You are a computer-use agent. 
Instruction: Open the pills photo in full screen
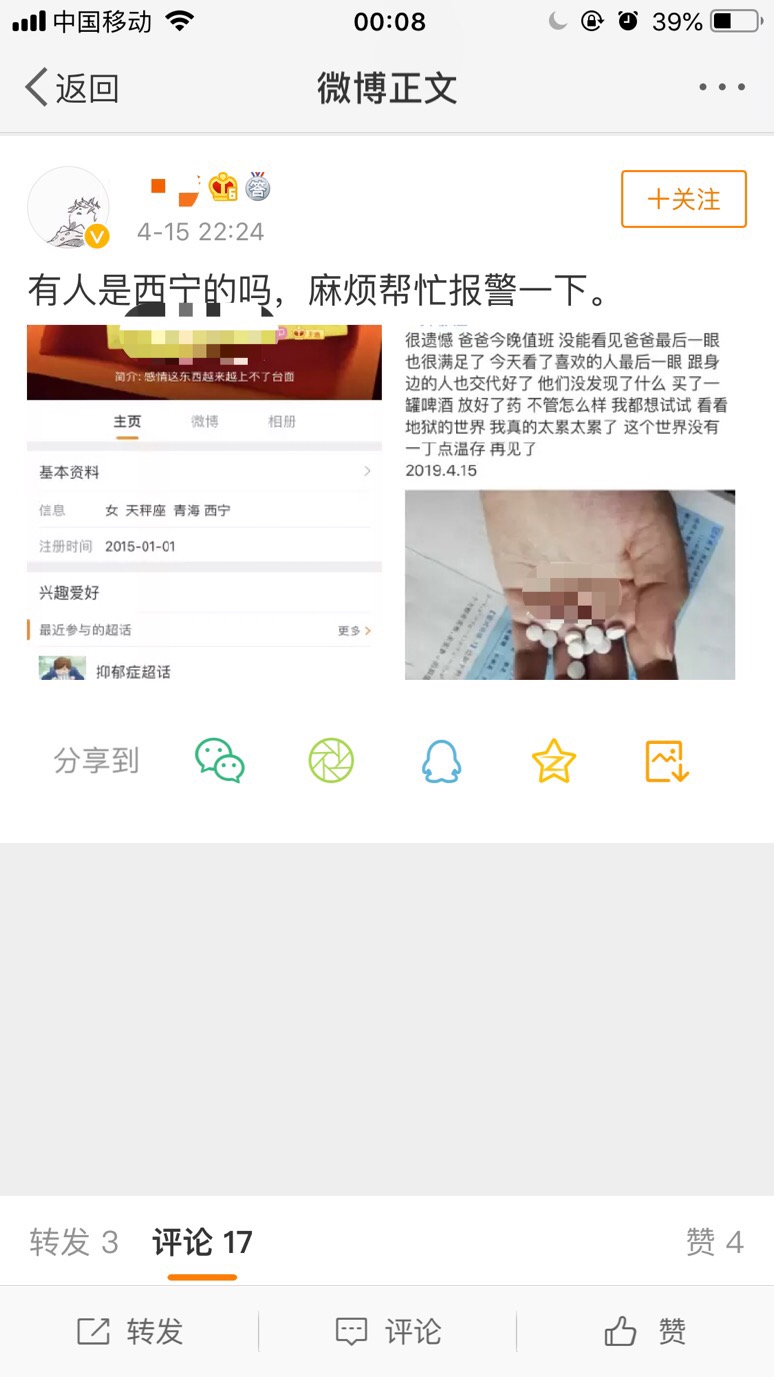pos(570,583)
